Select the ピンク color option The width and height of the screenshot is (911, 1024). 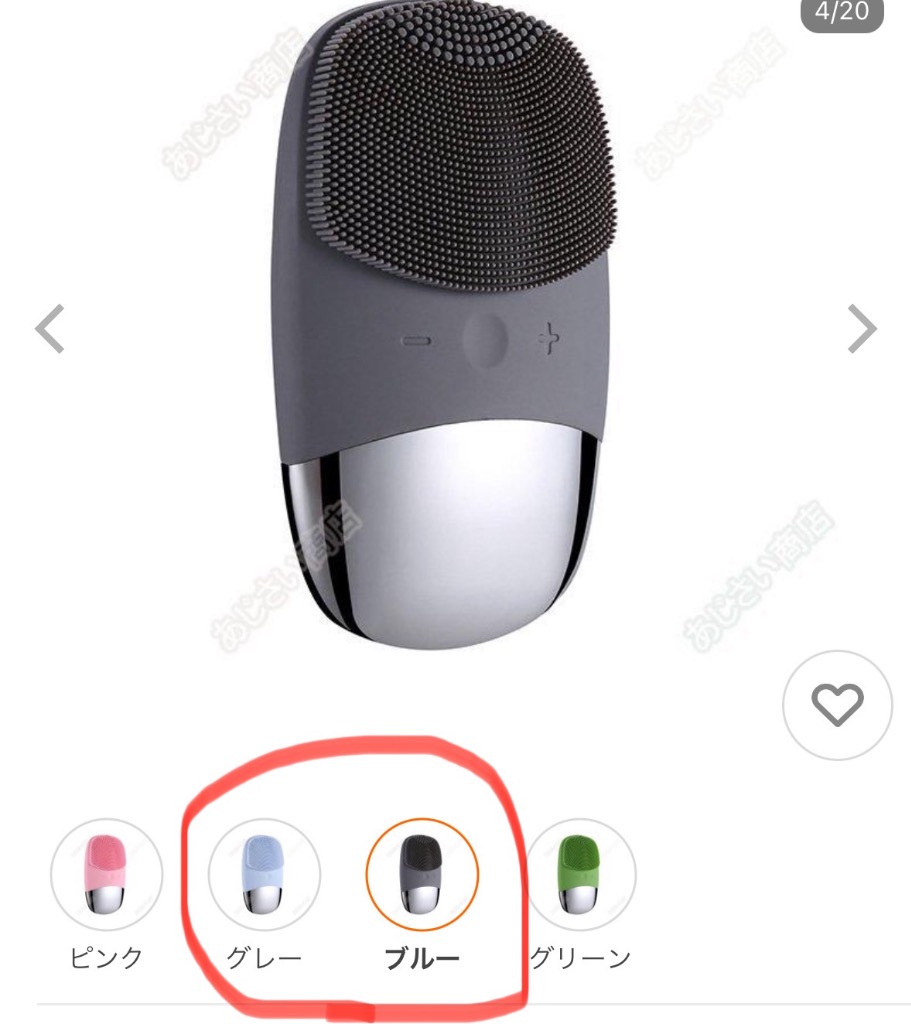point(106,875)
